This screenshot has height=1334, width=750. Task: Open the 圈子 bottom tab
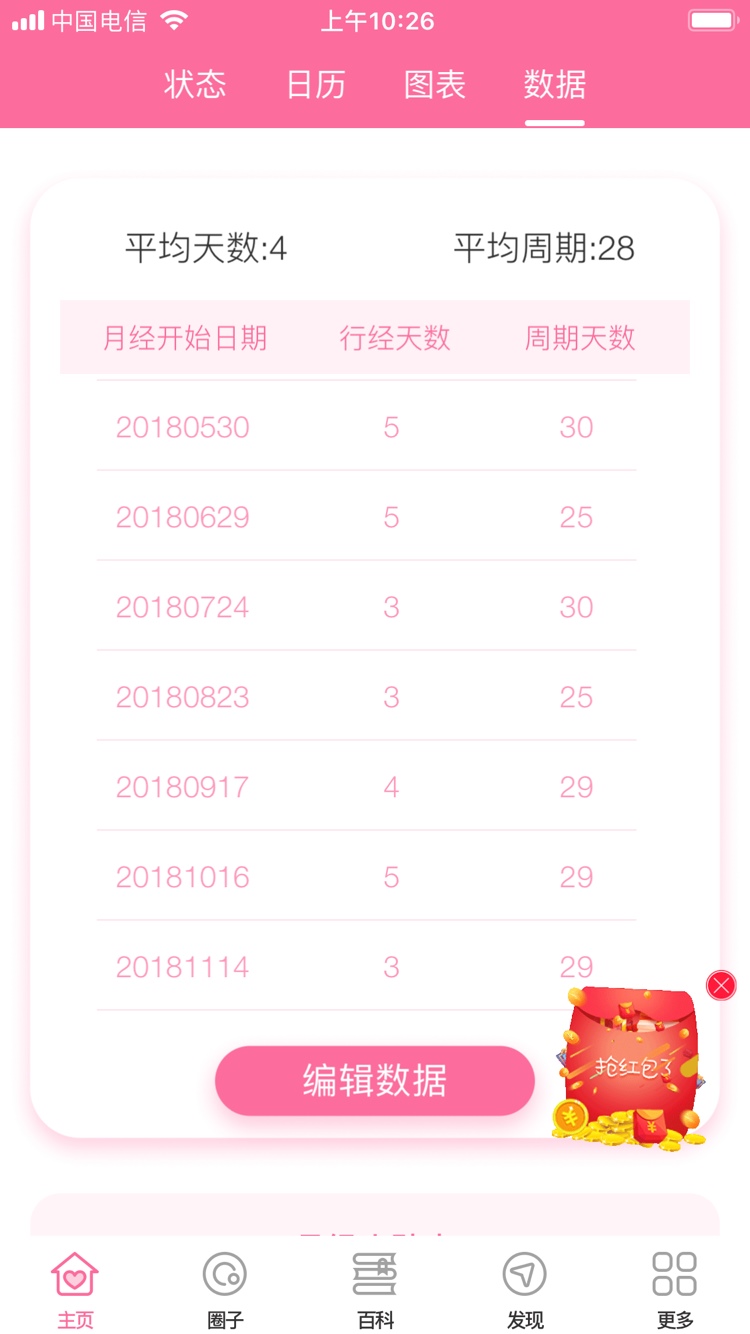(x=225, y=1288)
